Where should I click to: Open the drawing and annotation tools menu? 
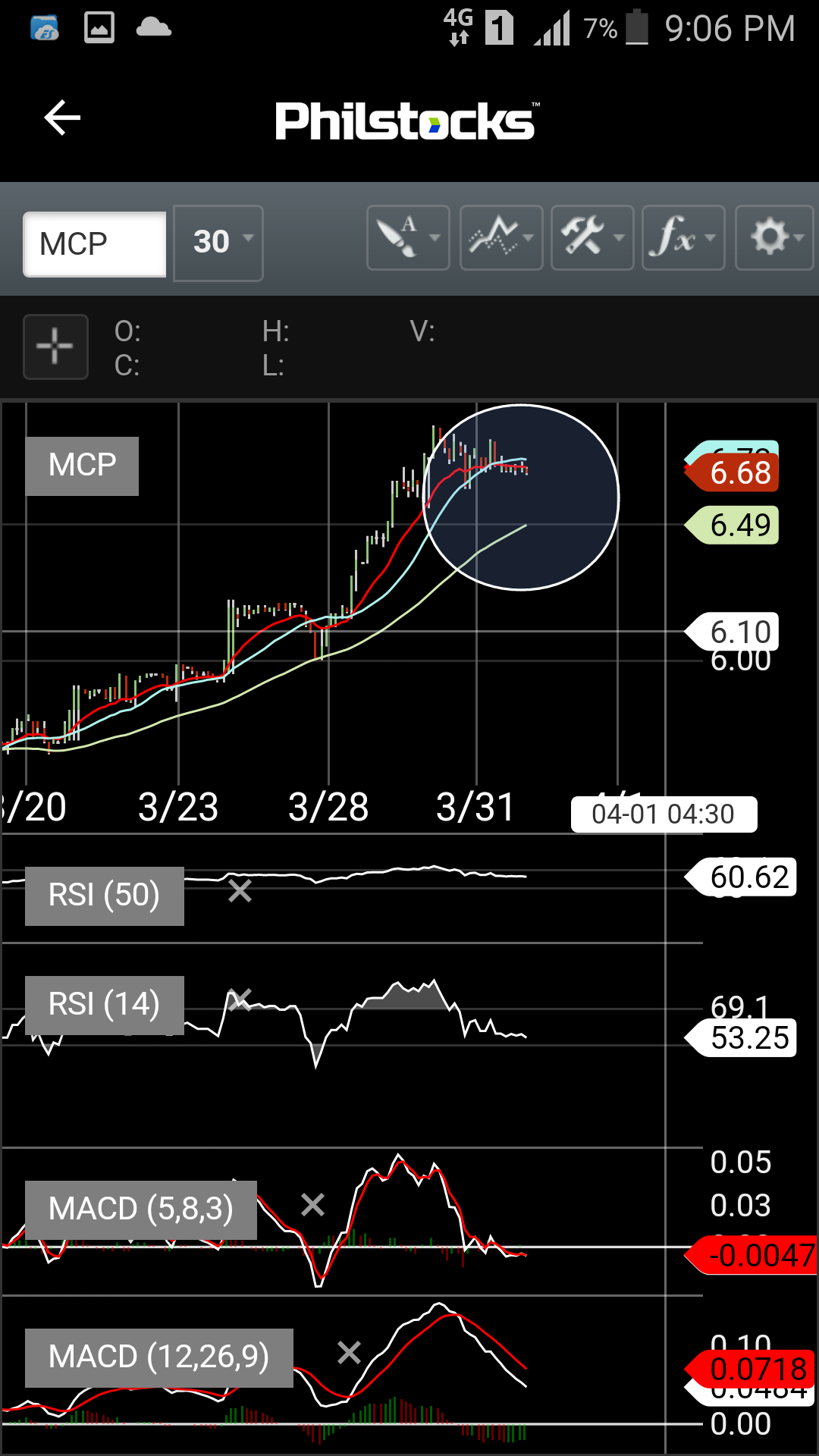coord(408,238)
